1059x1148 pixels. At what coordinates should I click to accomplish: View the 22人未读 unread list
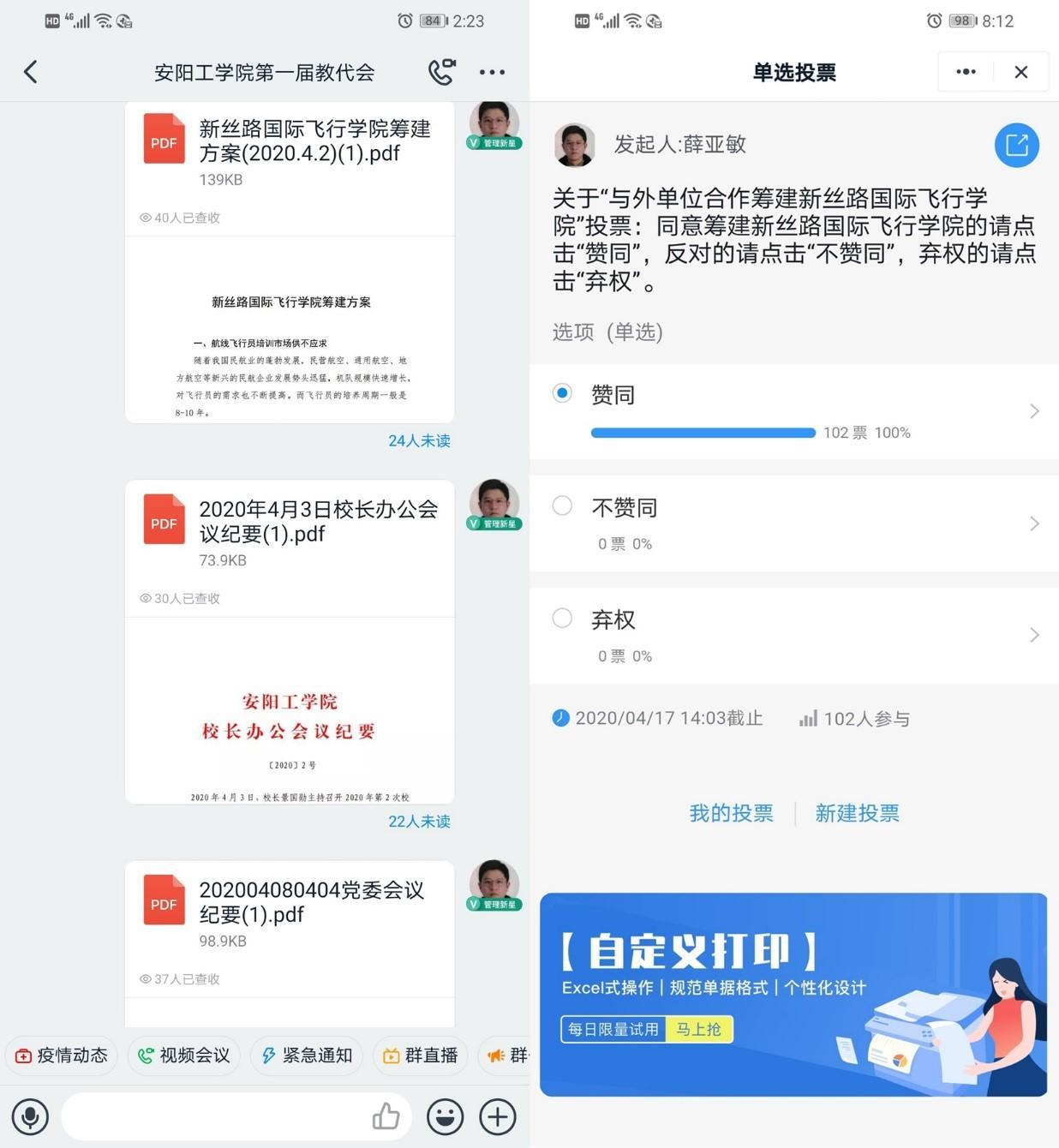pyautogui.click(x=419, y=821)
